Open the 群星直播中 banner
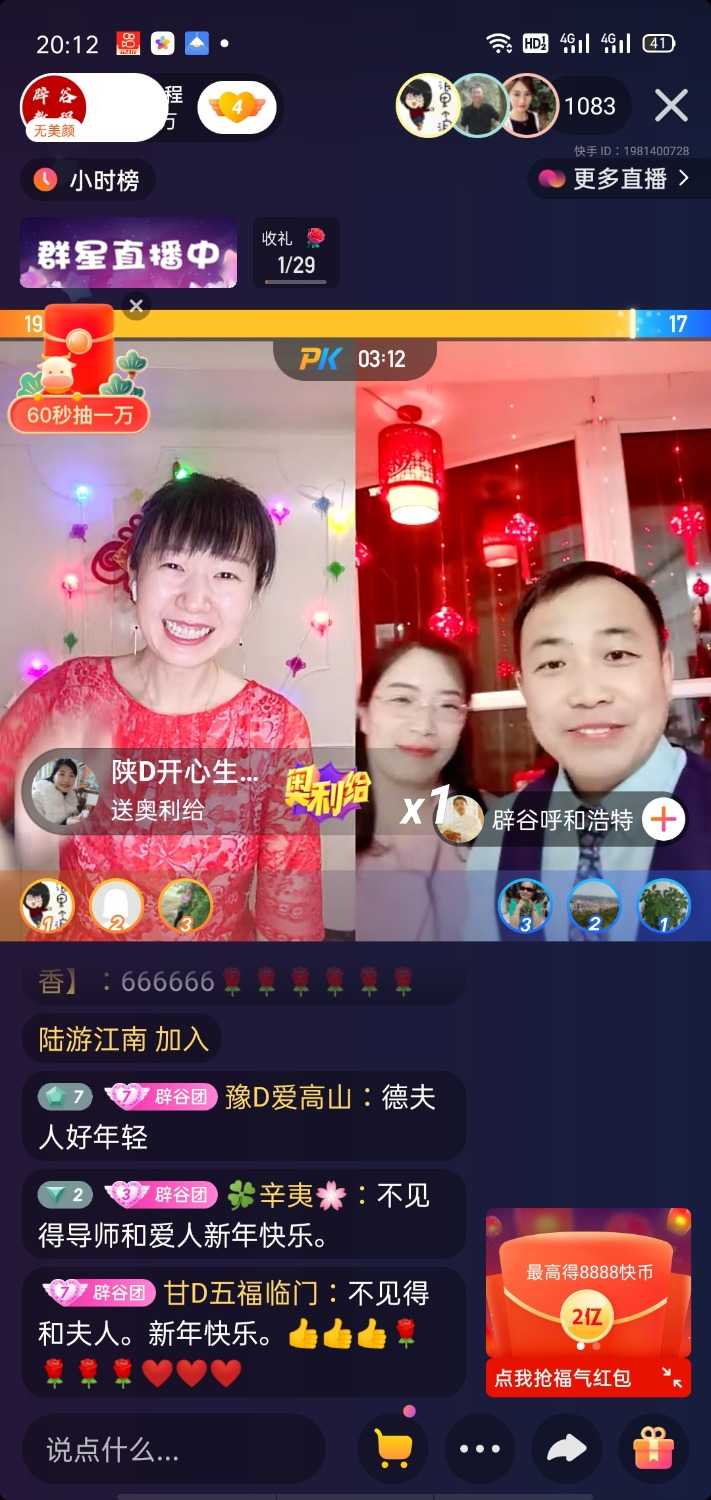The height and width of the screenshot is (1500, 711). (x=128, y=253)
